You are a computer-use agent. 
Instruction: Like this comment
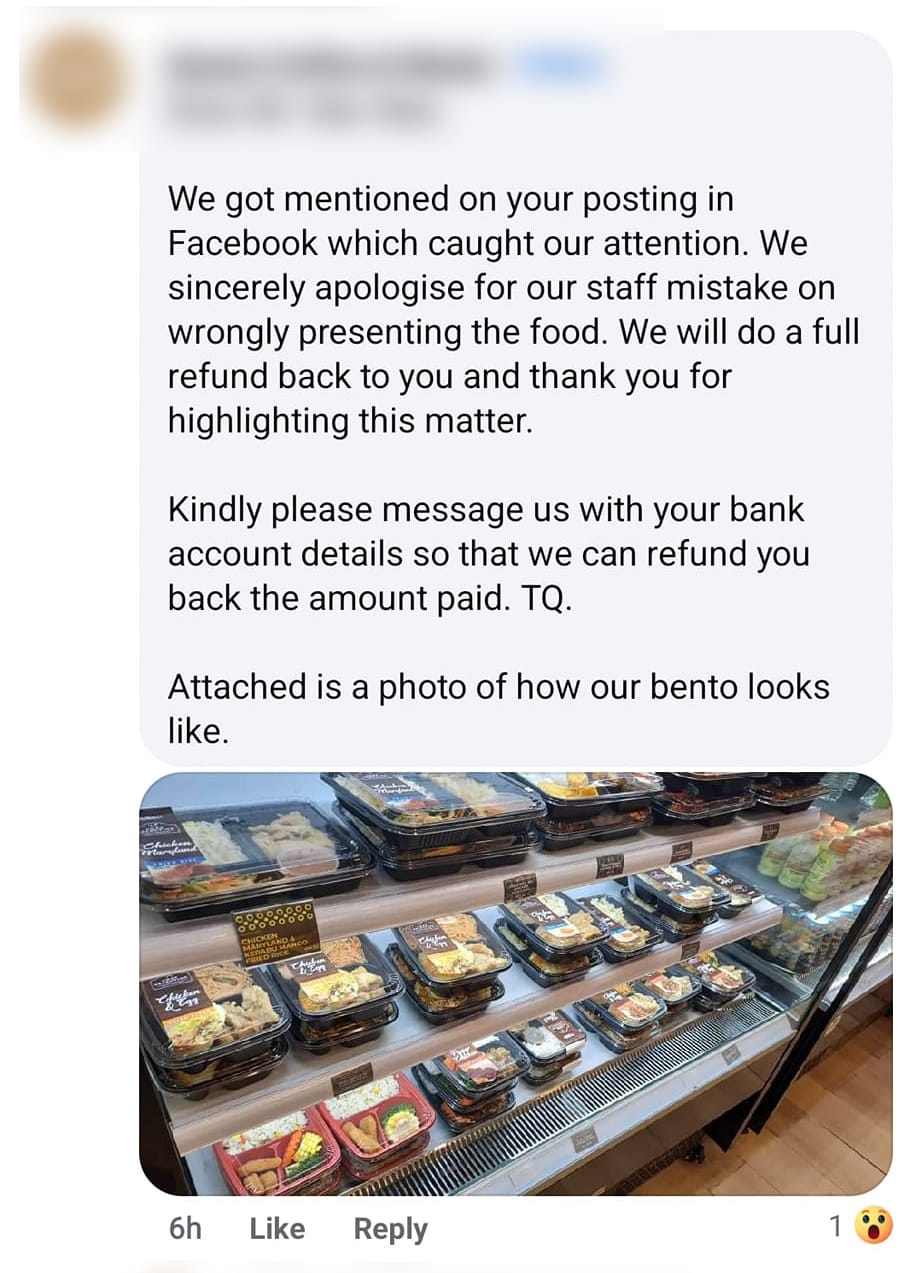coord(277,1228)
